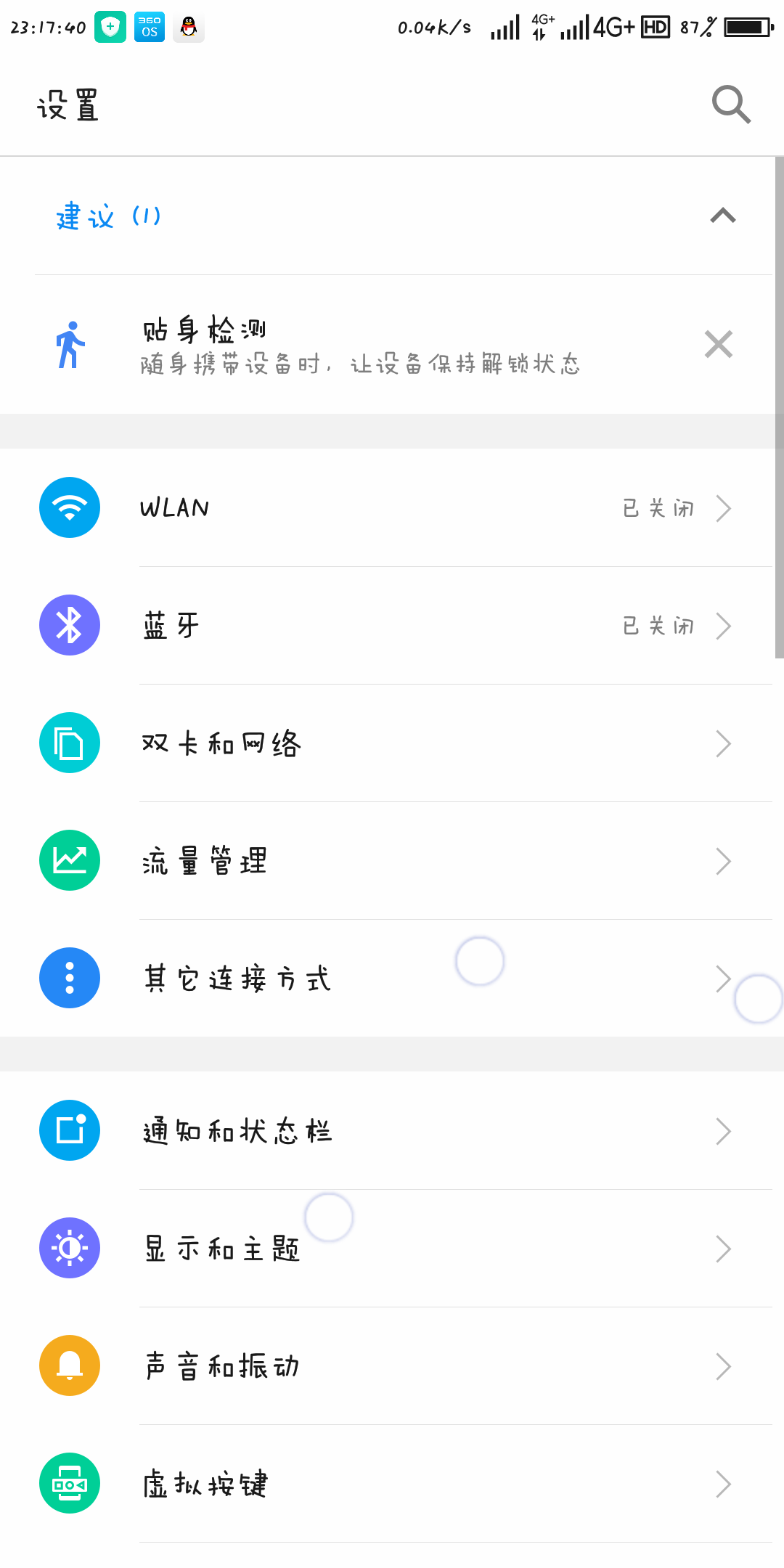
Task: Select 虚拟按键 settings row
Action: click(392, 1484)
